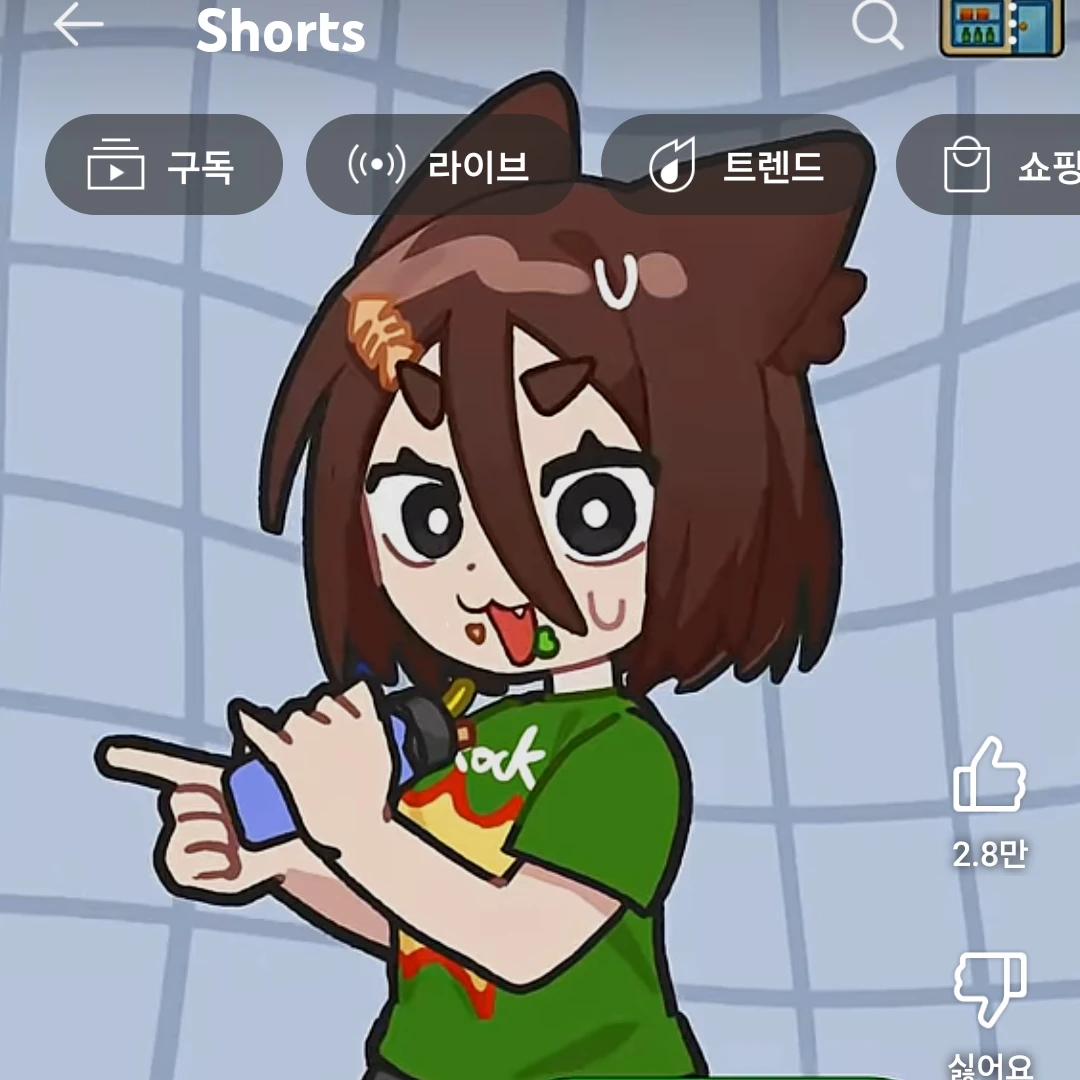Like this Short
Screen dimensions: 1080x1080
pos(989,777)
